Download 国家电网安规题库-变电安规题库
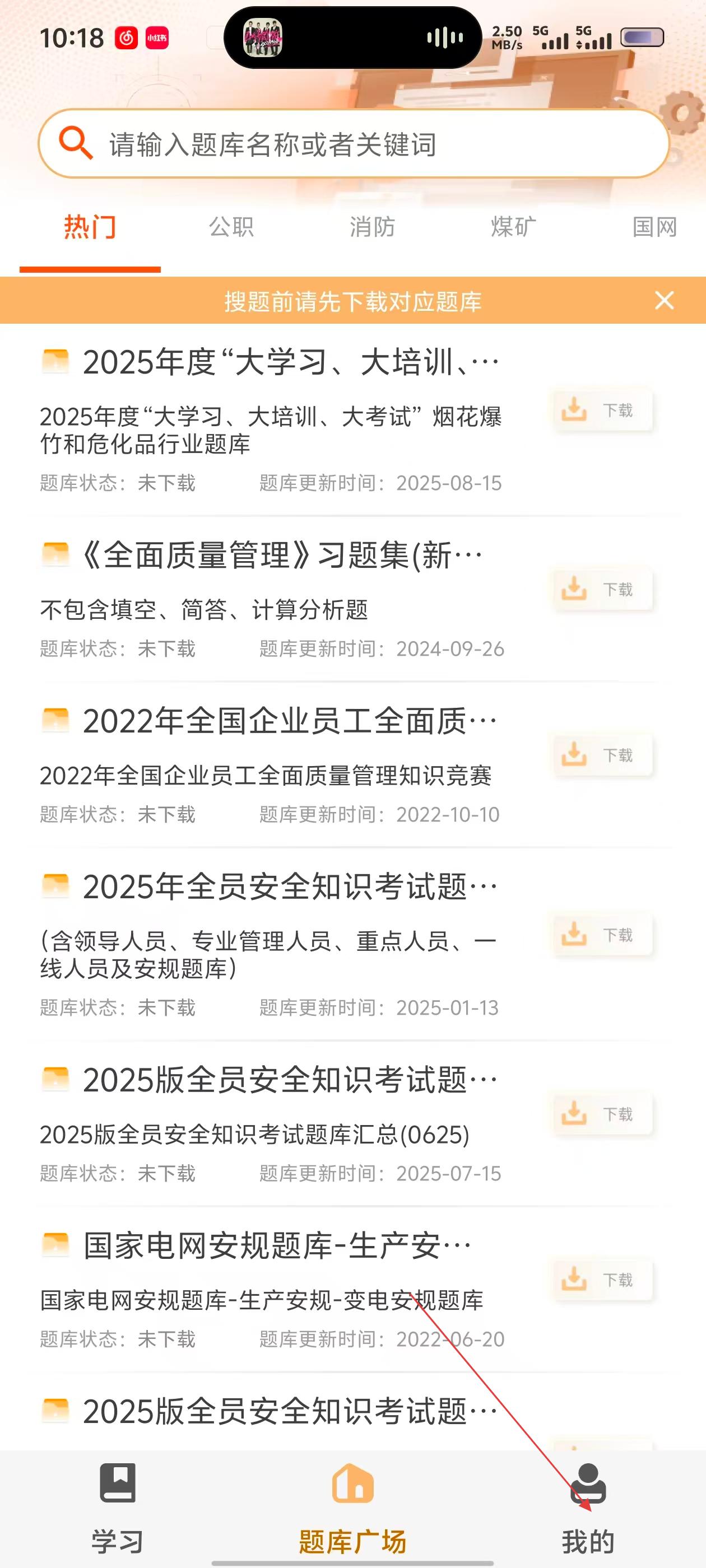 click(x=602, y=1280)
